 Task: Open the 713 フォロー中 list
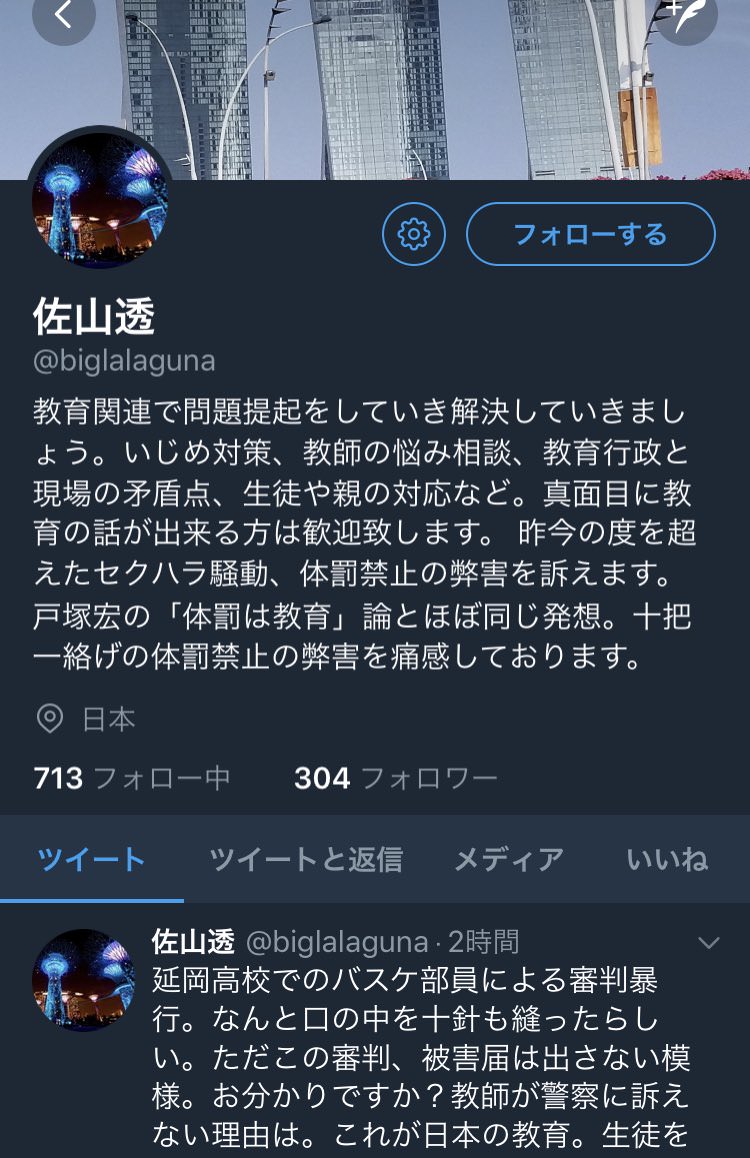pos(132,778)
